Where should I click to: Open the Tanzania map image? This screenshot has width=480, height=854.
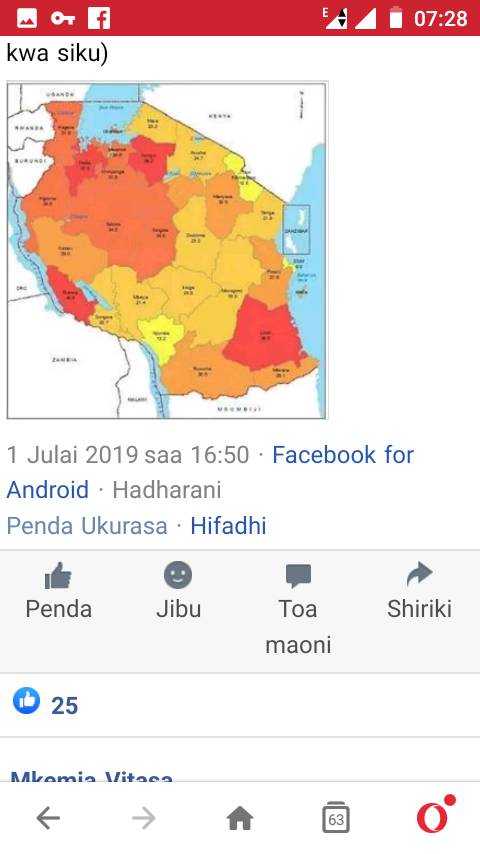167,250
